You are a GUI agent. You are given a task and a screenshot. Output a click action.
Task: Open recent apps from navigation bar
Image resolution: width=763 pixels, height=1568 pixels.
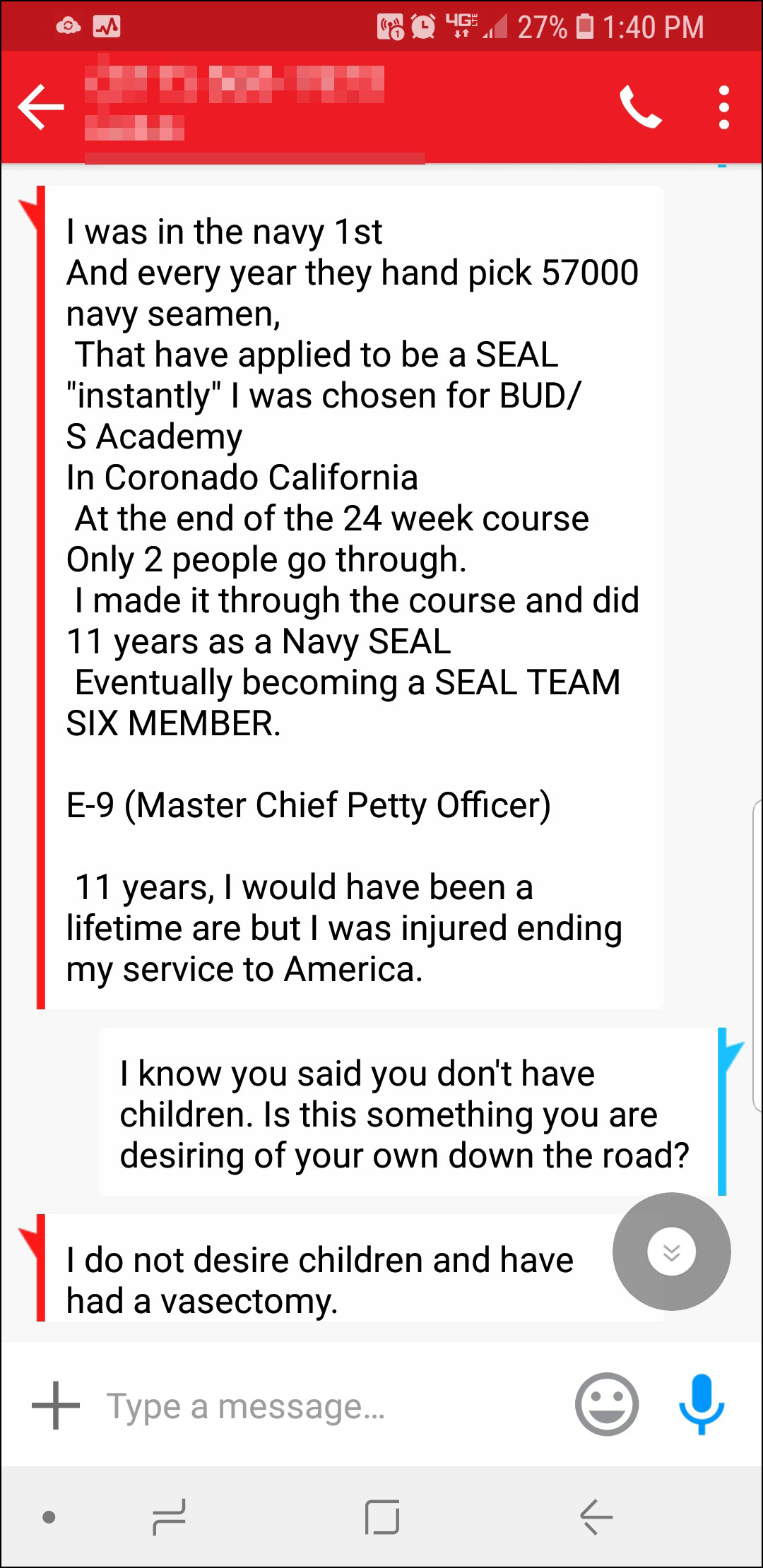click(x=169, y=1516)
